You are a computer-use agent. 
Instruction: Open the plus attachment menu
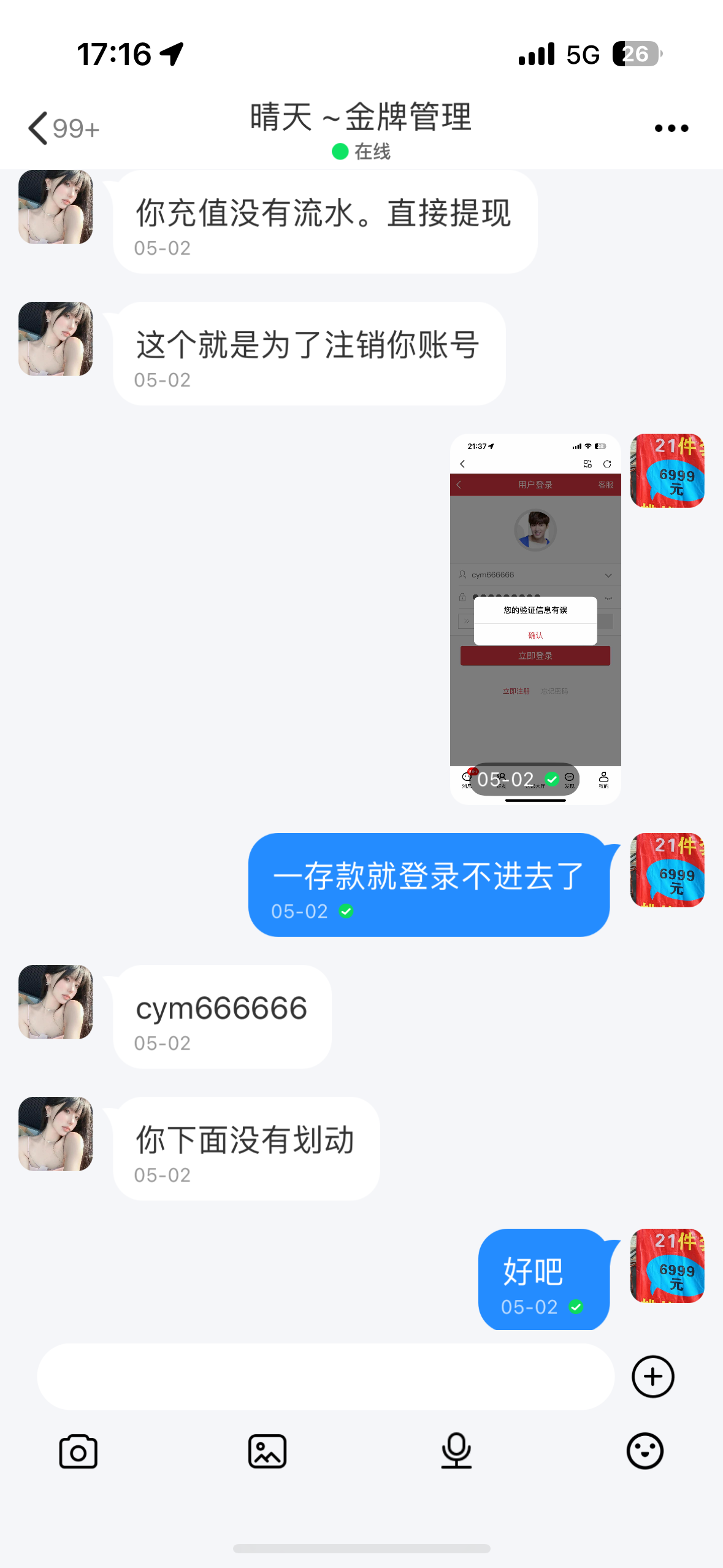point(652,1376)
